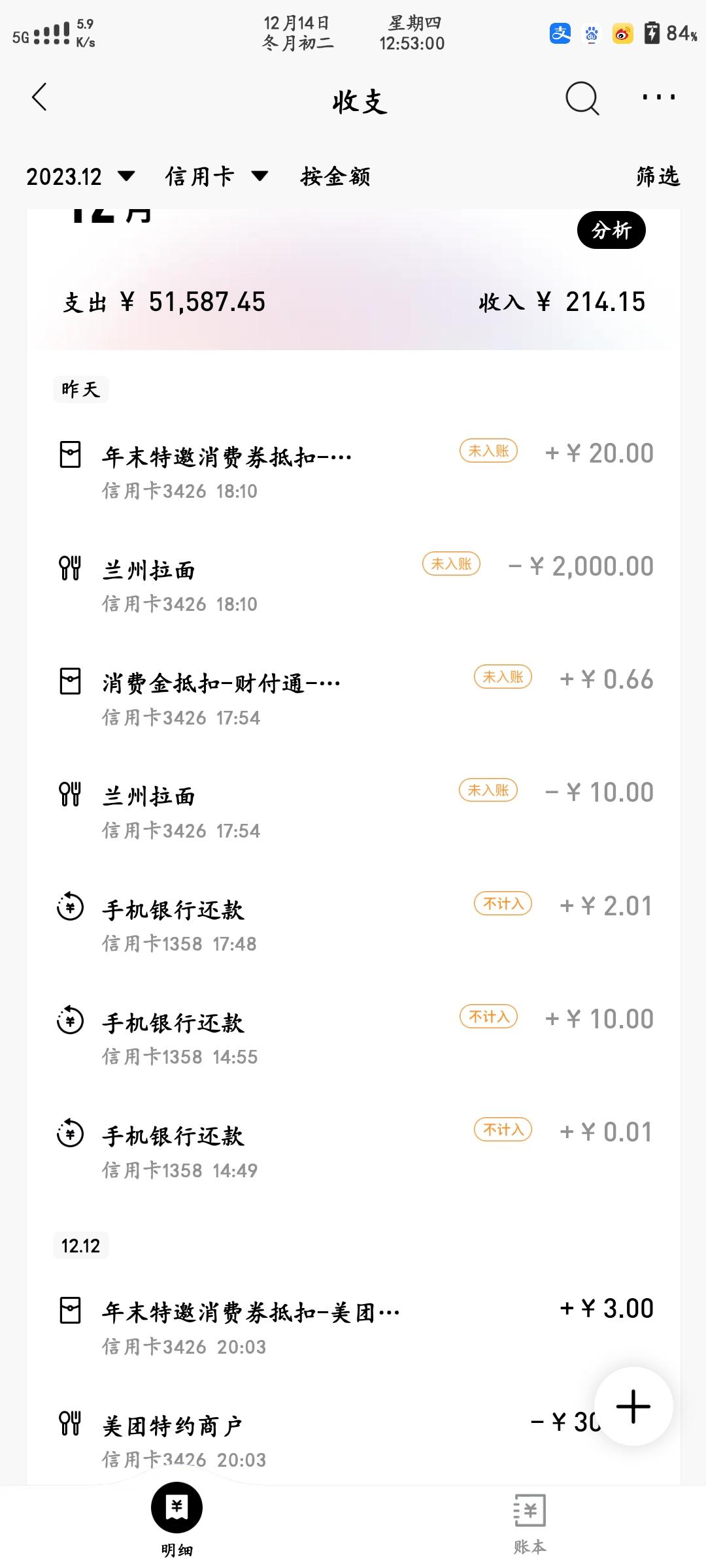
Task: Expand the 2023.12 month dropdown
Action: pos(80,176)
